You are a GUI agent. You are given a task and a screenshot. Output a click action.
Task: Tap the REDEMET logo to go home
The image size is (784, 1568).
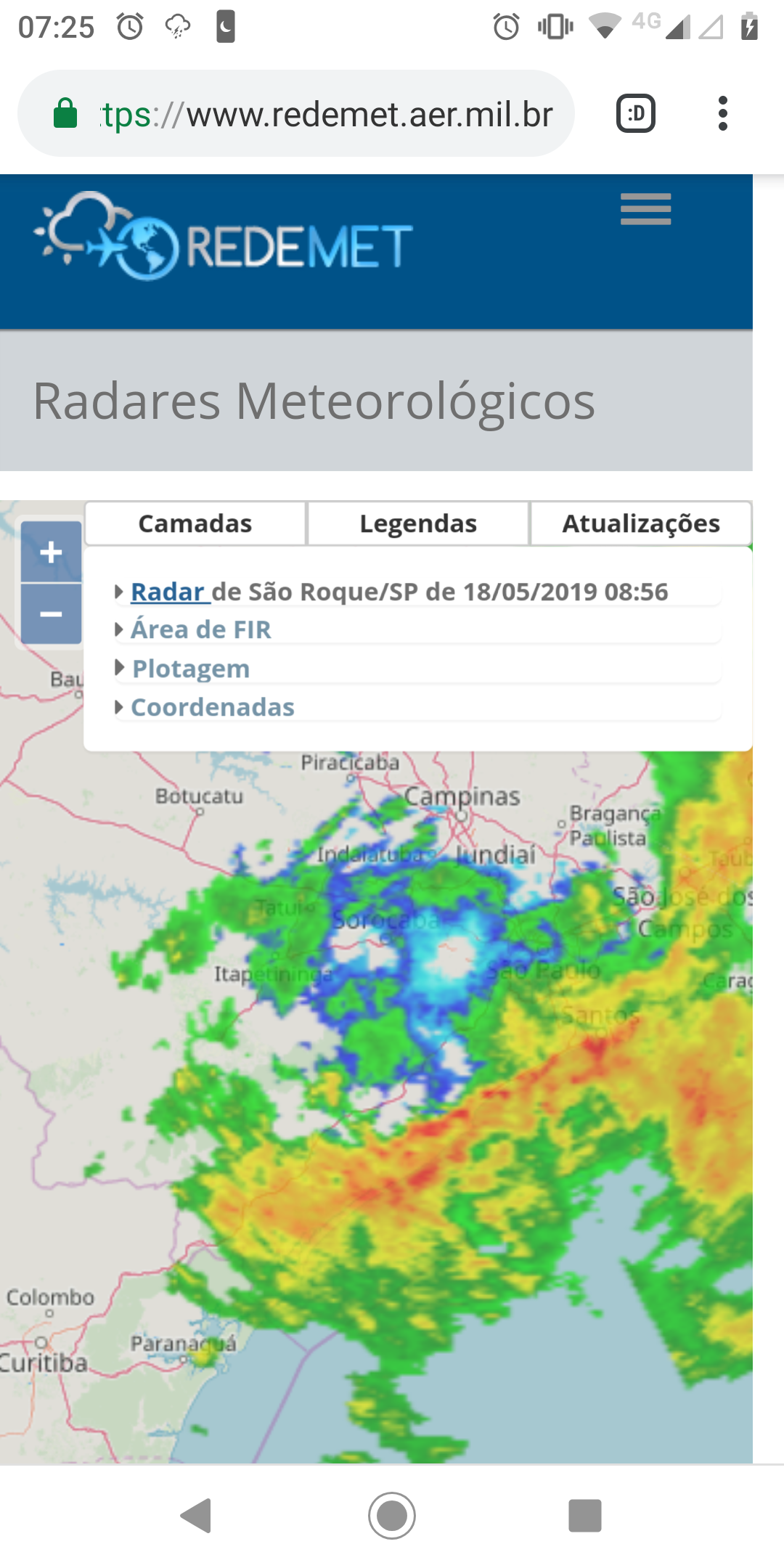(x=223, y=237)
